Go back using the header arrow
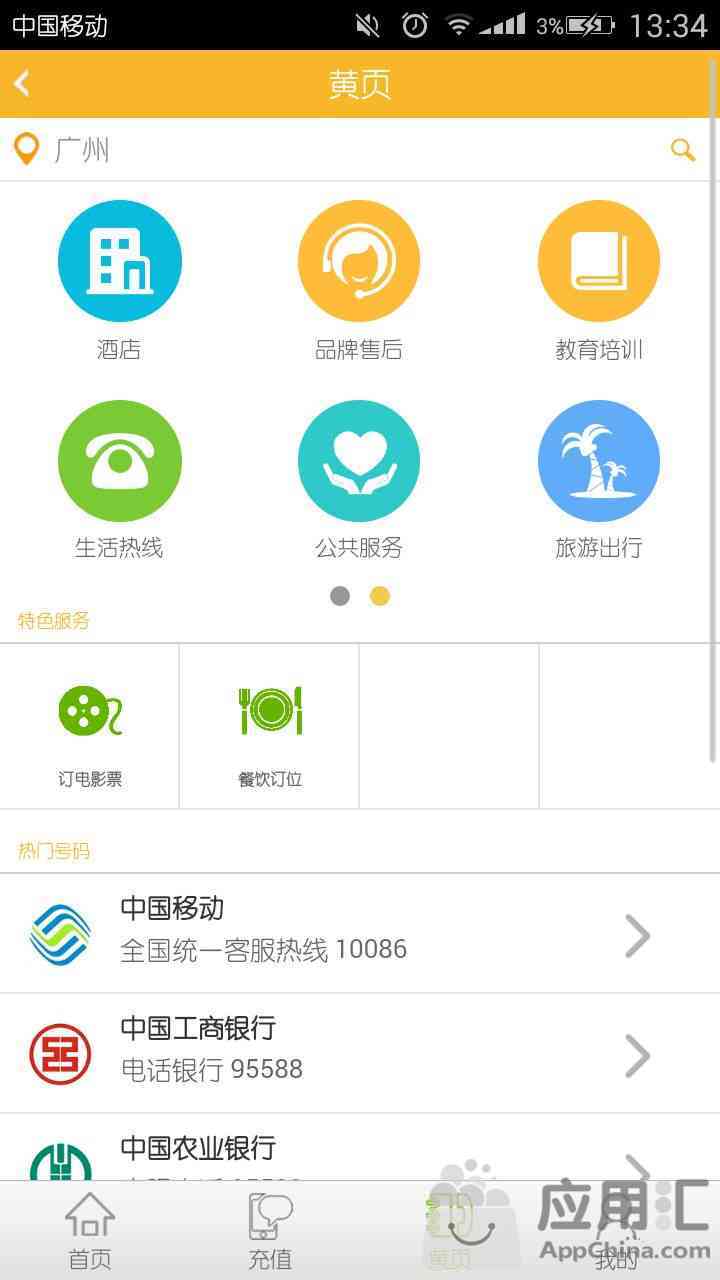The width and height of the screenshot is (720, 1280). 22,83
